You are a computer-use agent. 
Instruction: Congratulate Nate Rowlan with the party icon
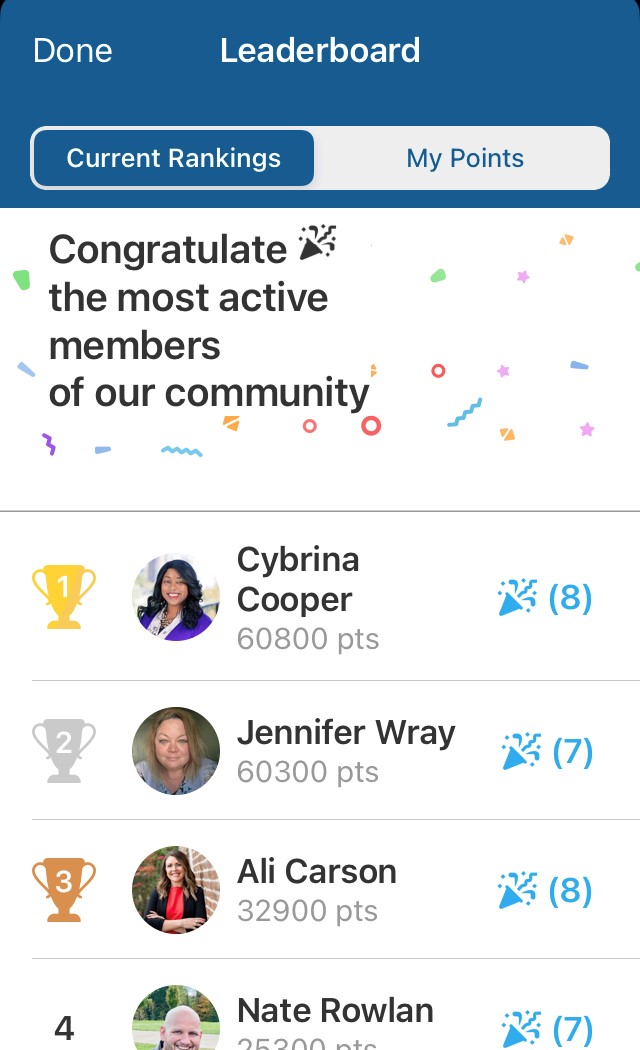tap(547, 1028)
